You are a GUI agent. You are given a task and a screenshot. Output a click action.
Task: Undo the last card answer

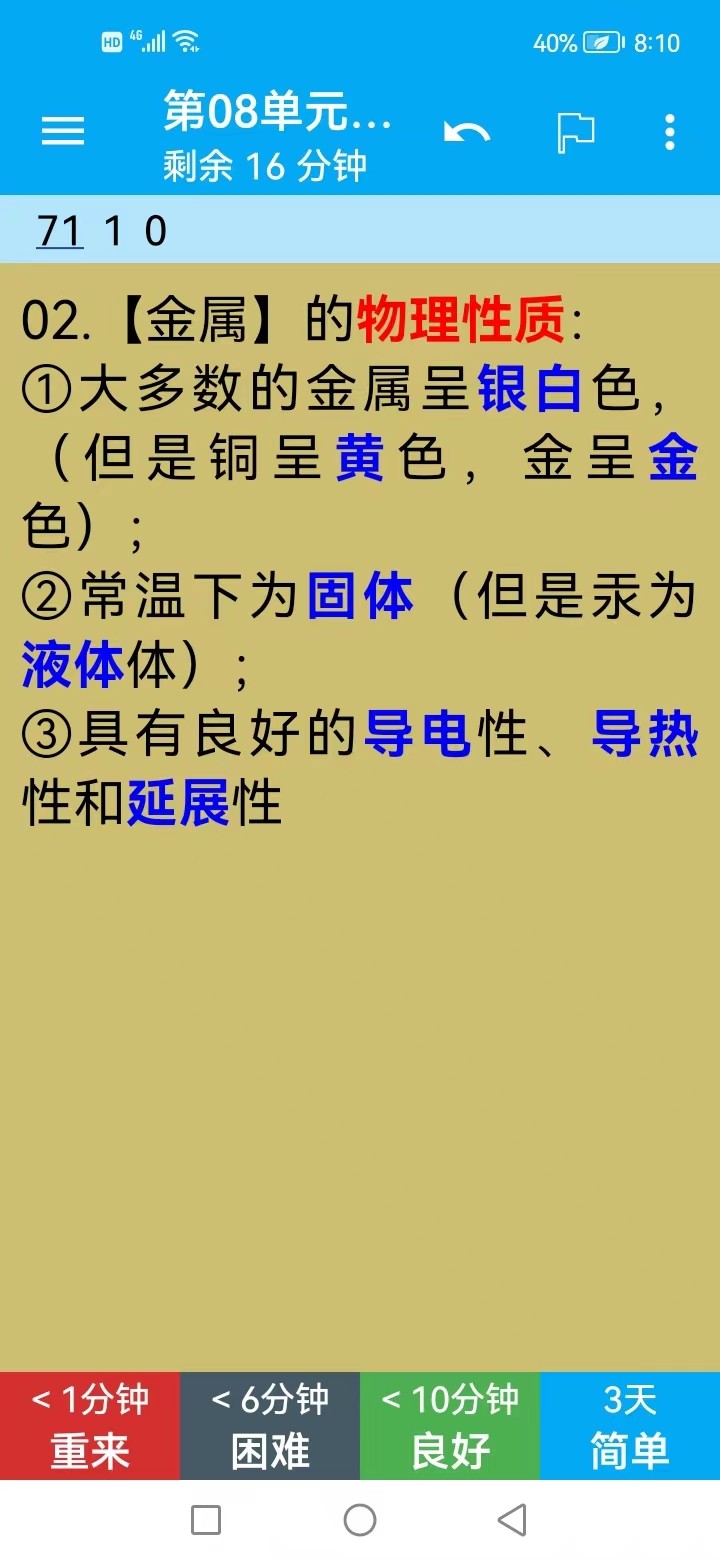click(467, 131)
